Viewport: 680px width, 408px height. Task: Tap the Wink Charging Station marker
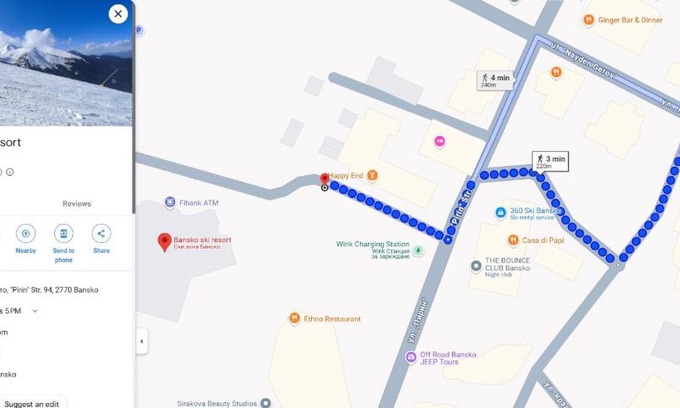(418, 250)
